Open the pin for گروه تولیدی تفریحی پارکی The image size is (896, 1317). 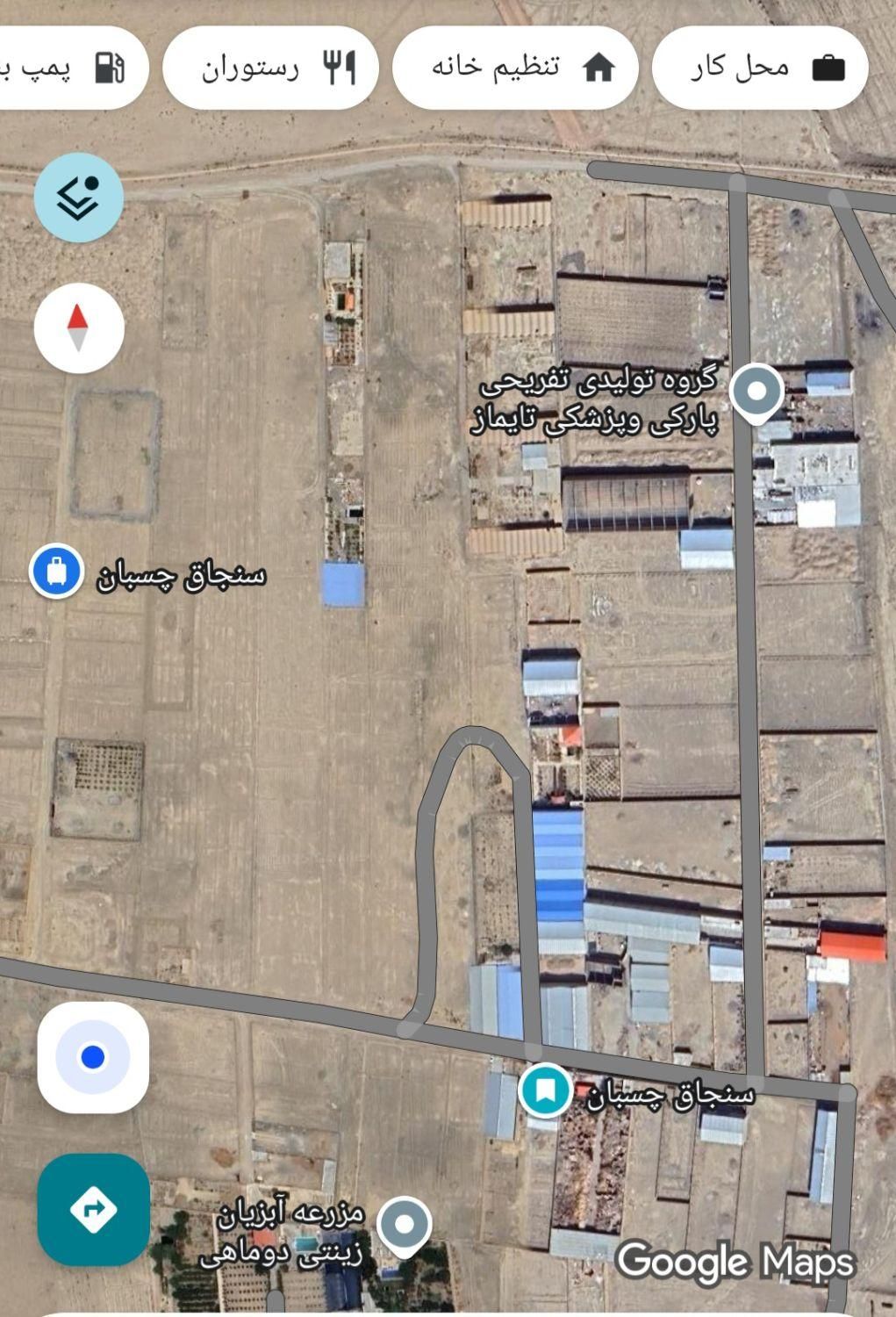pos(756,390)
